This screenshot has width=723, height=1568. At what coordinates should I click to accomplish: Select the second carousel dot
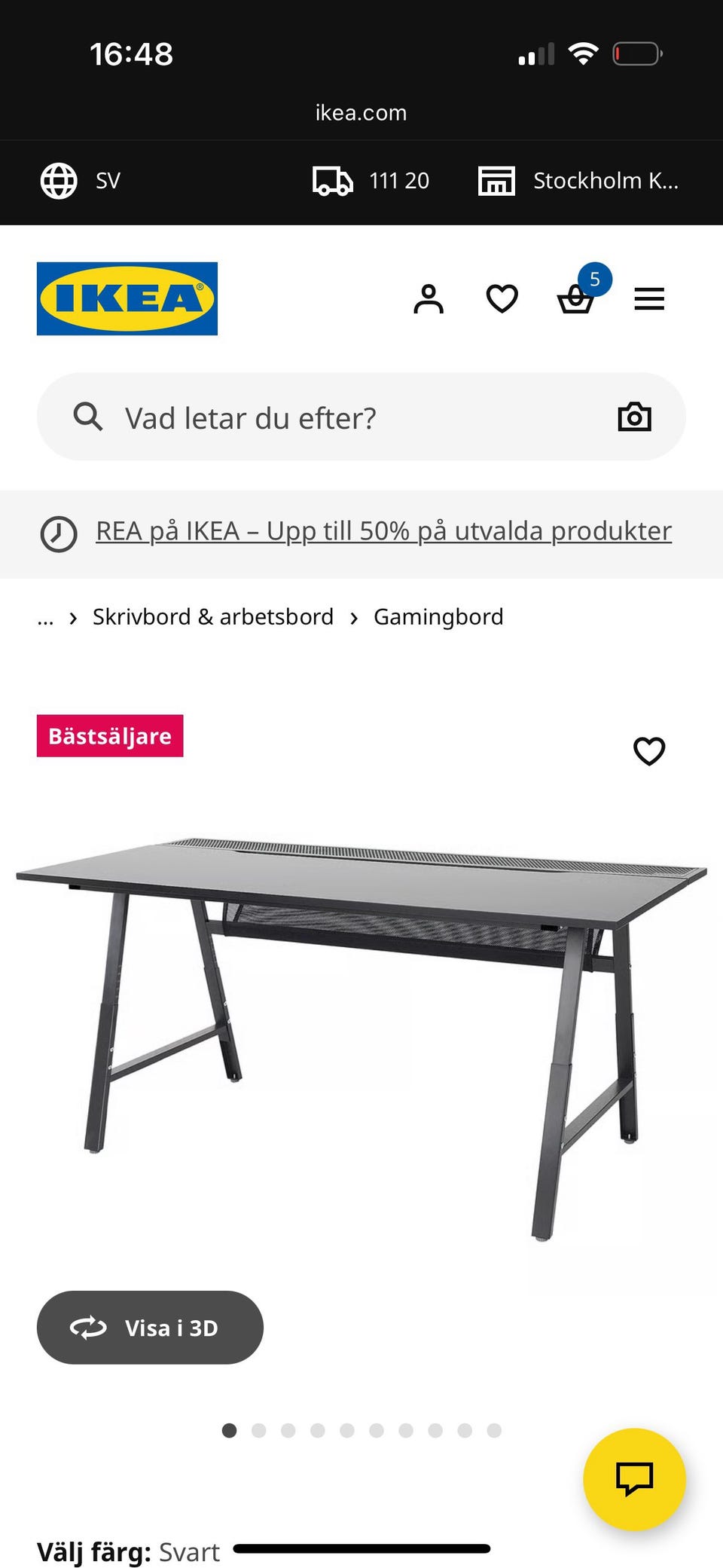click(x=260, y=1431)
